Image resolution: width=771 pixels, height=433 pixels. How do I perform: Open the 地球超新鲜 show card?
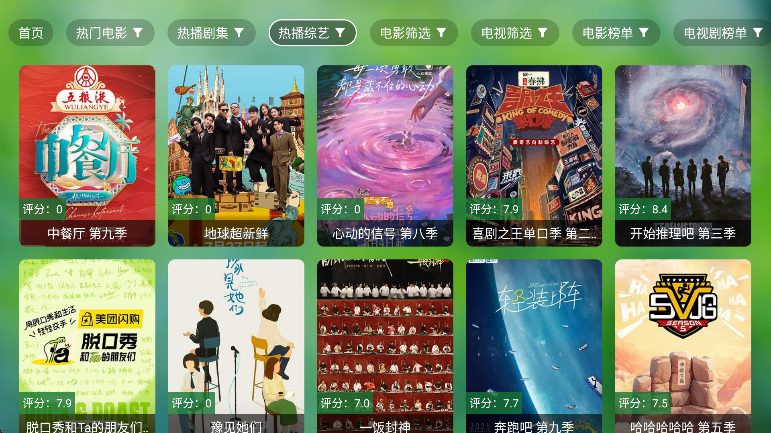[x=236, y=155]
